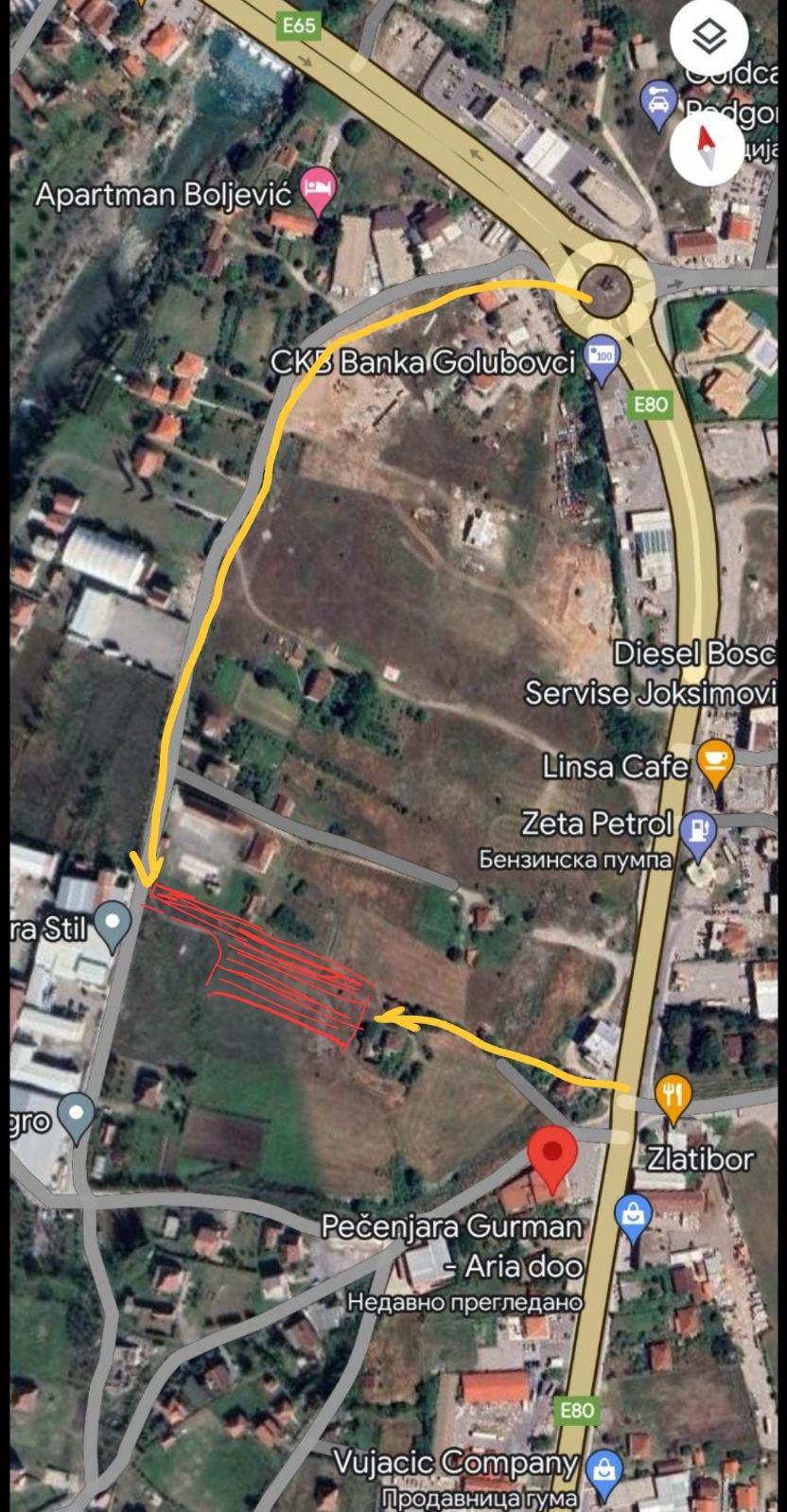The width and height of the screenshot is (787, 1512).
Task: Open the Linsa Cafe marker
Action: pyautogui.click(x=715, y=762)
